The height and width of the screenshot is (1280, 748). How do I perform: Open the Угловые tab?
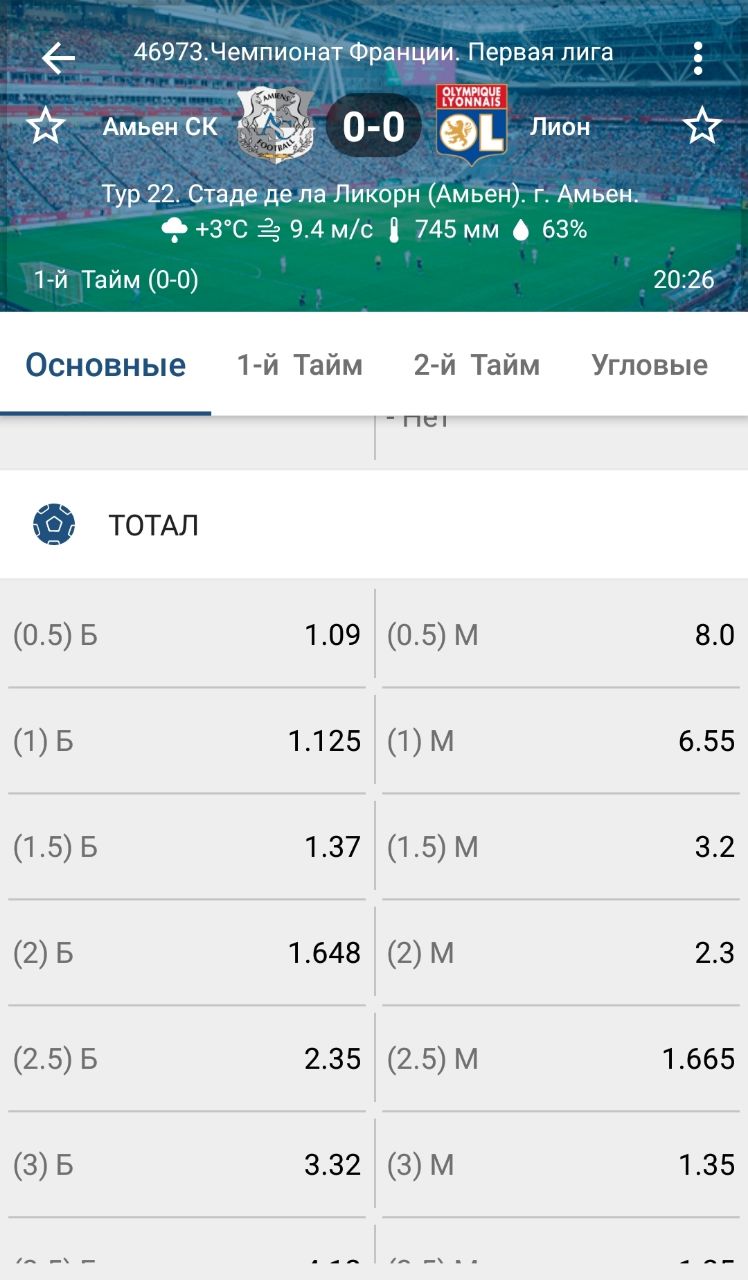[x=650, y=365]
